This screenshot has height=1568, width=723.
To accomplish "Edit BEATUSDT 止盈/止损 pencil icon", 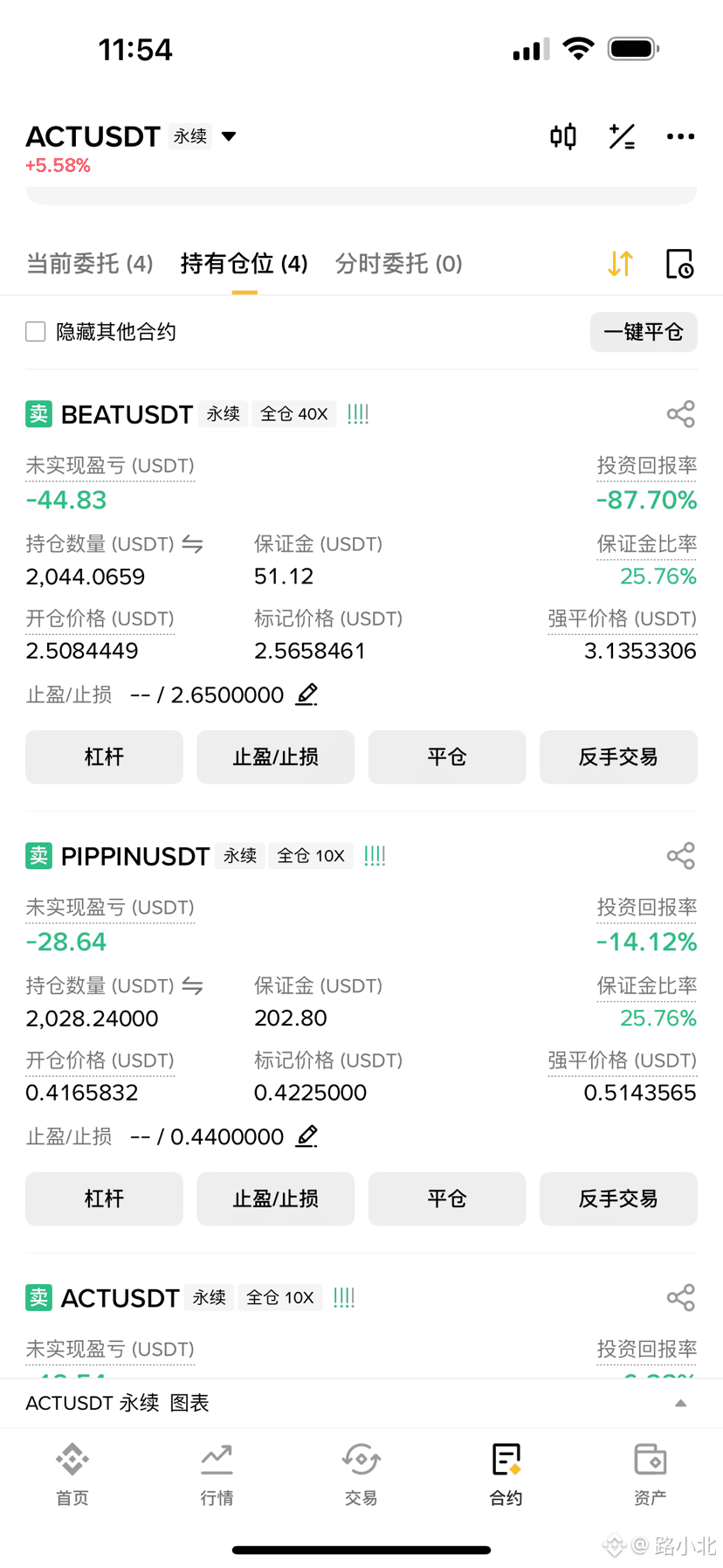I will [x=306, y=694].
